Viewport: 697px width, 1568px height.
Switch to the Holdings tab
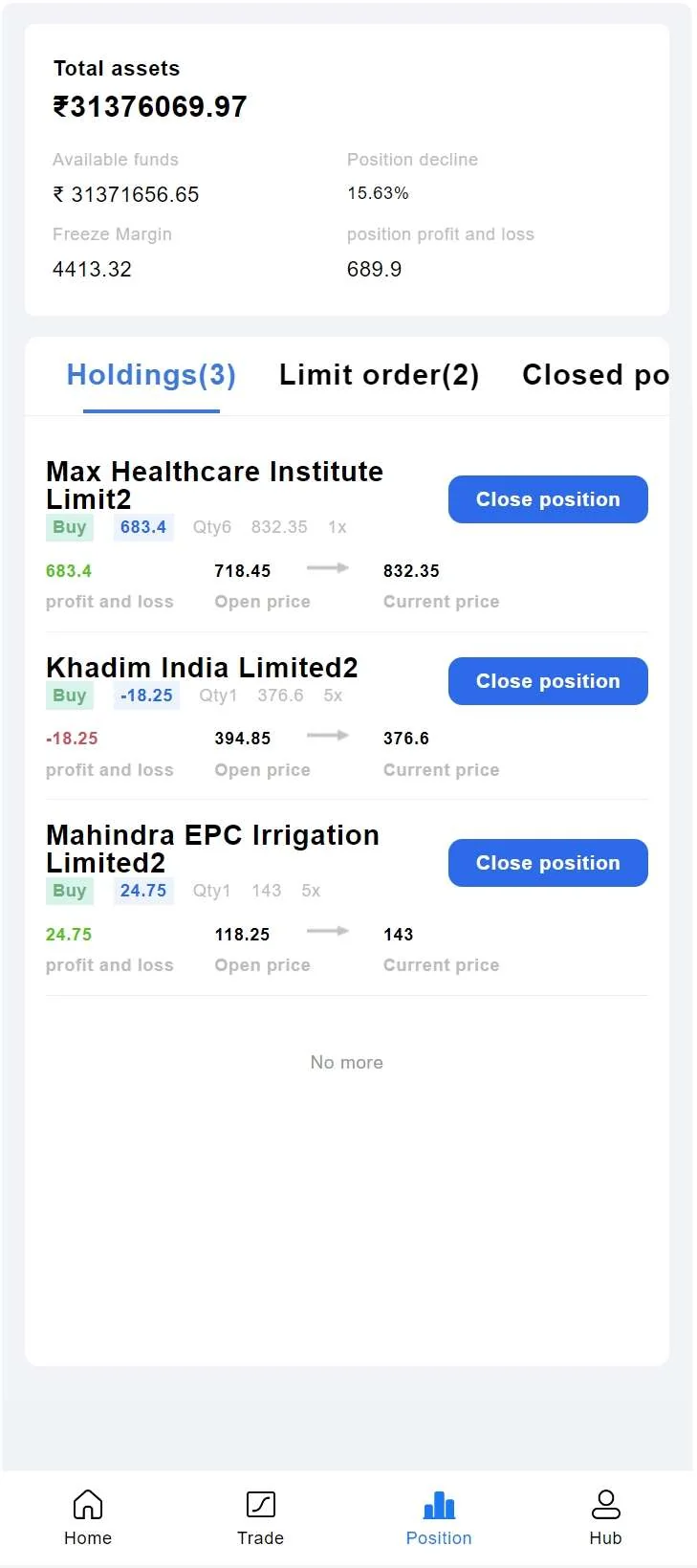click(x=151, y=375)
